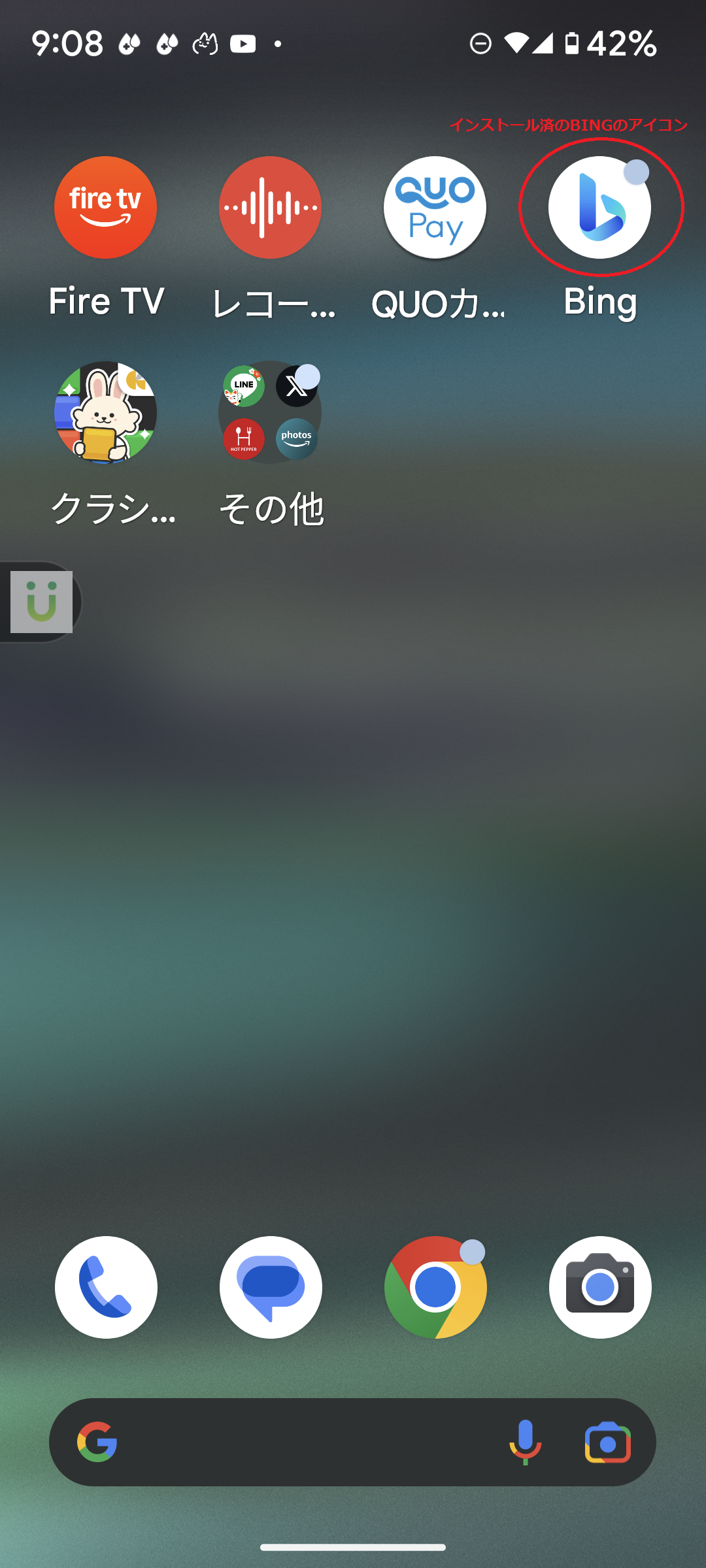Open the クラシ... rabbit app
Screen dimensions: 706x1568
pyautogui.click(x=105, y=412)
